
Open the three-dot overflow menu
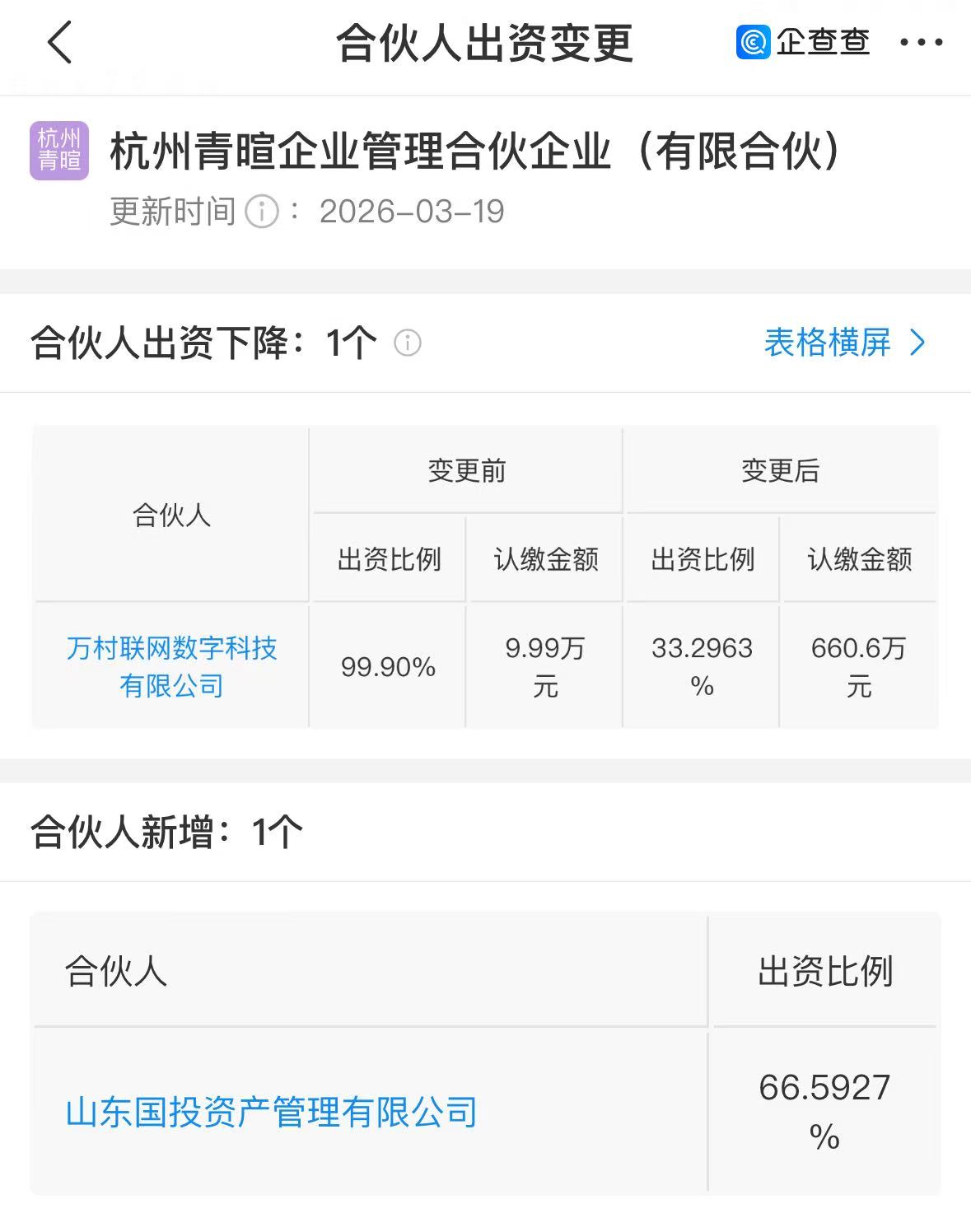922,43
